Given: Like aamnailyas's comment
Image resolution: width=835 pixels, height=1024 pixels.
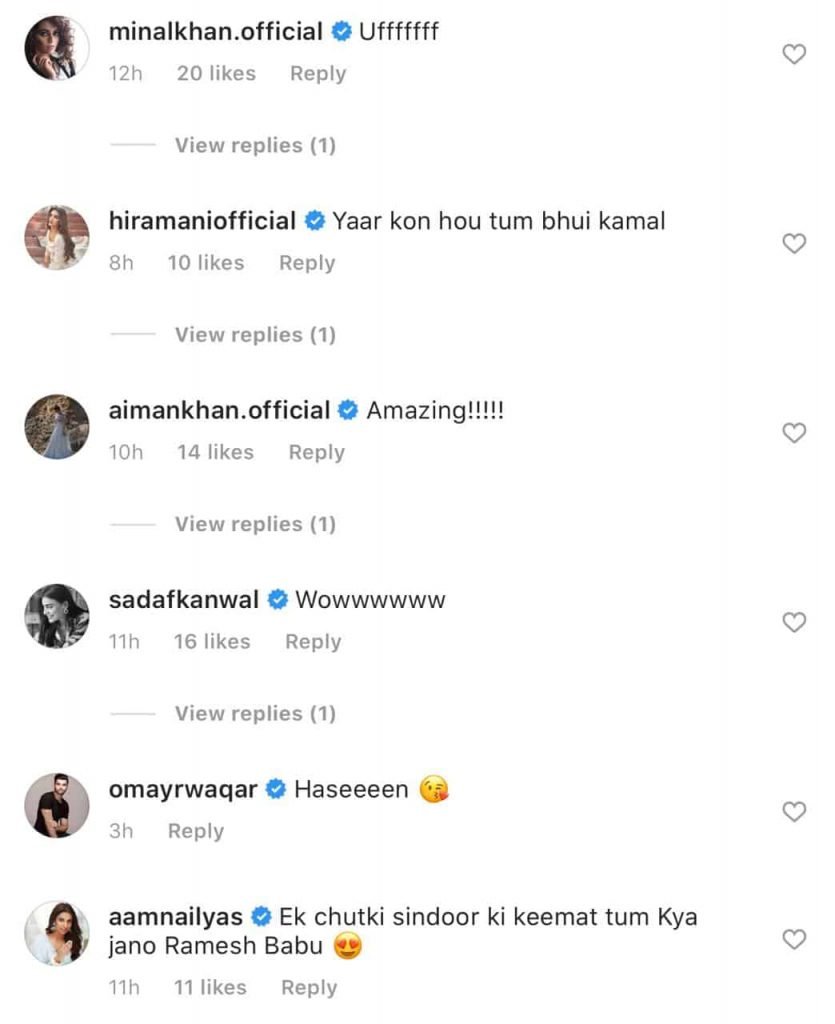Looking at the screenshot, I should tap(793, 939).
